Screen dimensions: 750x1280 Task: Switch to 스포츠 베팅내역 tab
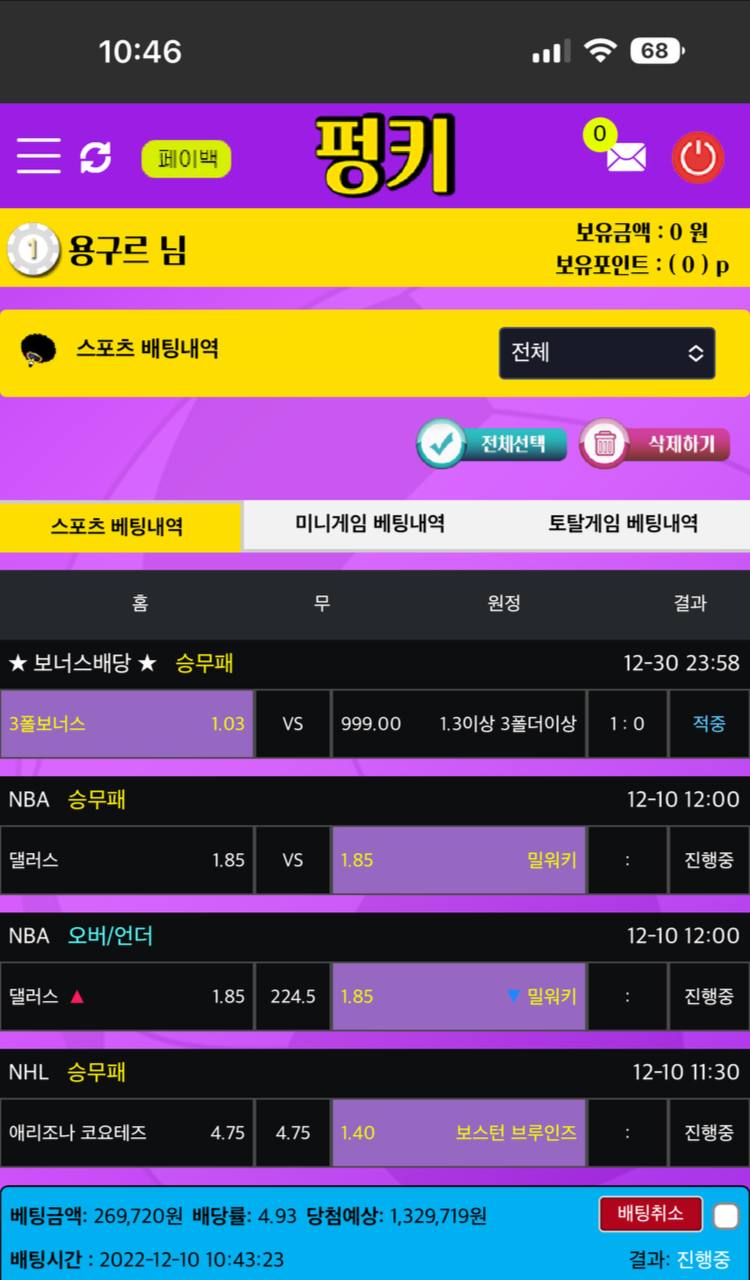click(118, 526)
